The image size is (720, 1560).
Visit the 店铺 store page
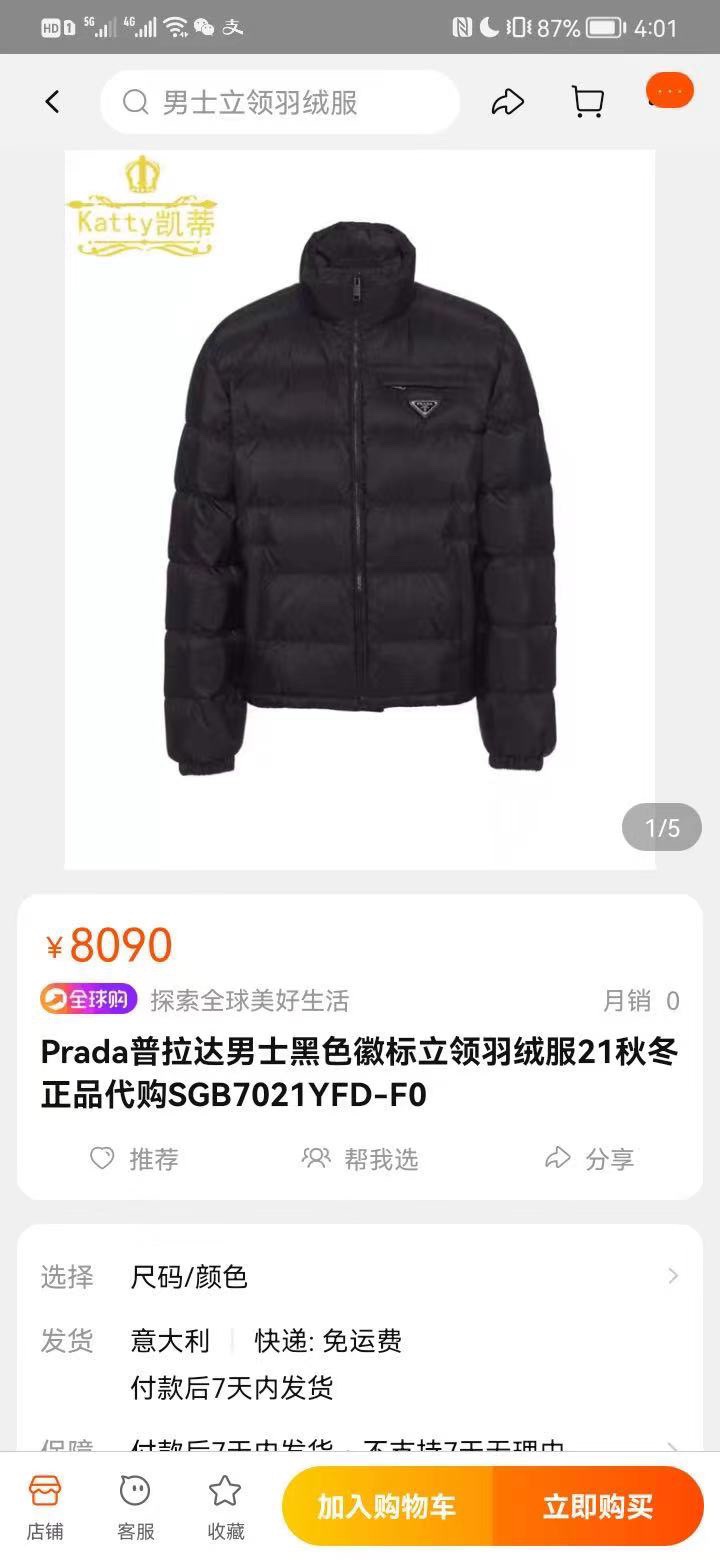click(x=45, y=1507)
